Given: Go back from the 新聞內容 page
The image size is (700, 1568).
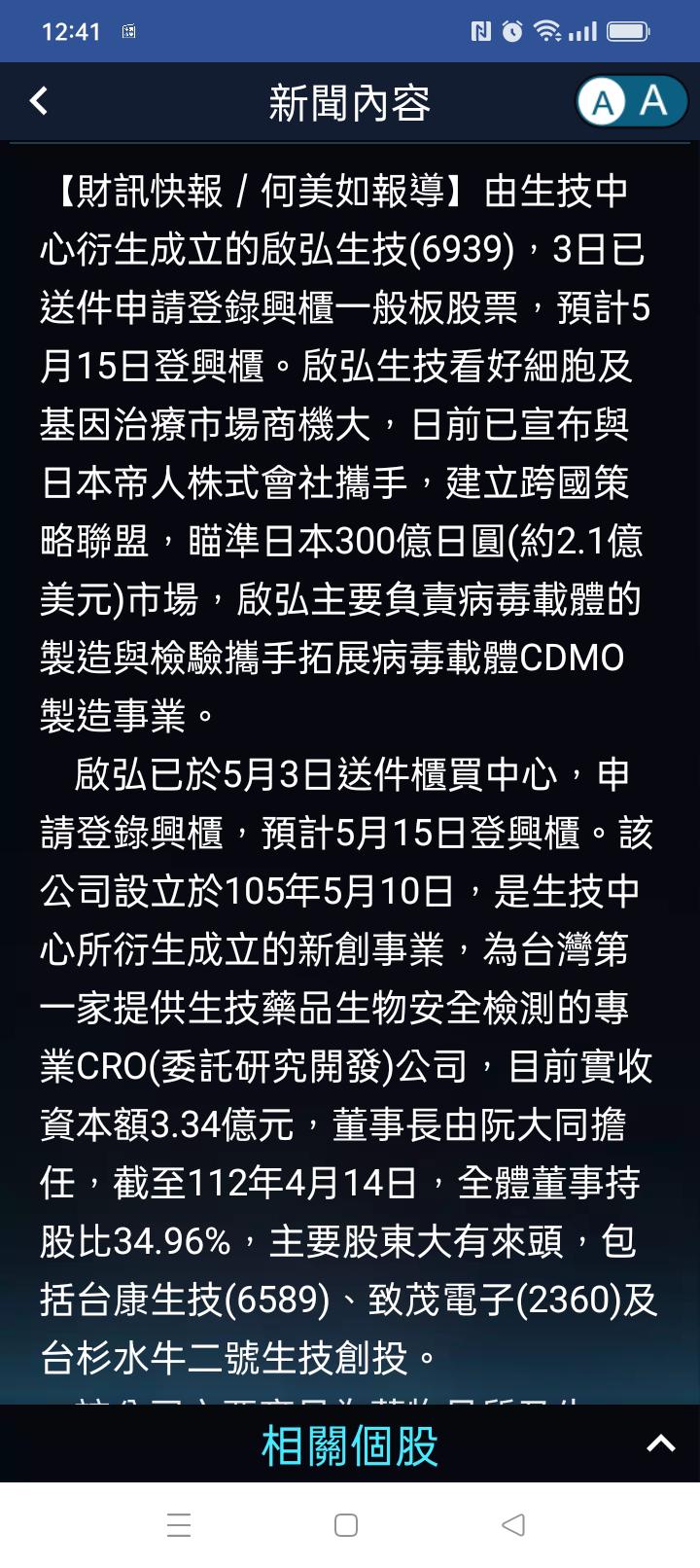Looking at the screenshot, I should tap(39, 101).
